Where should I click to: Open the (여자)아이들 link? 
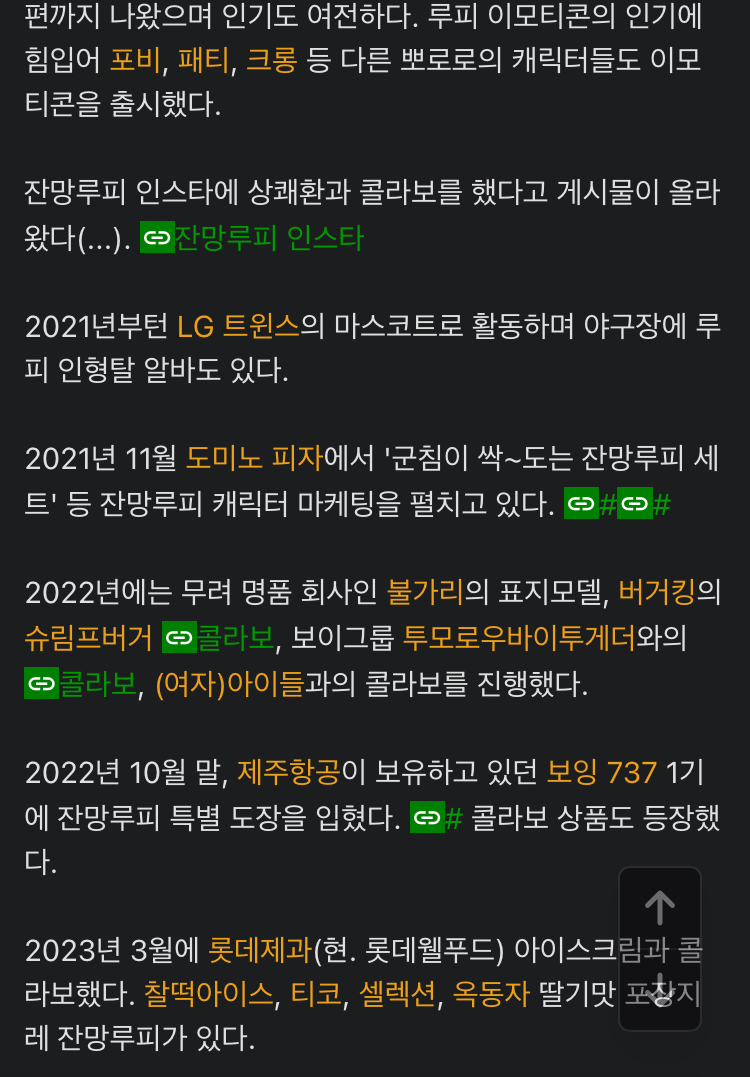pyautogui.click(x=229, y=684)
